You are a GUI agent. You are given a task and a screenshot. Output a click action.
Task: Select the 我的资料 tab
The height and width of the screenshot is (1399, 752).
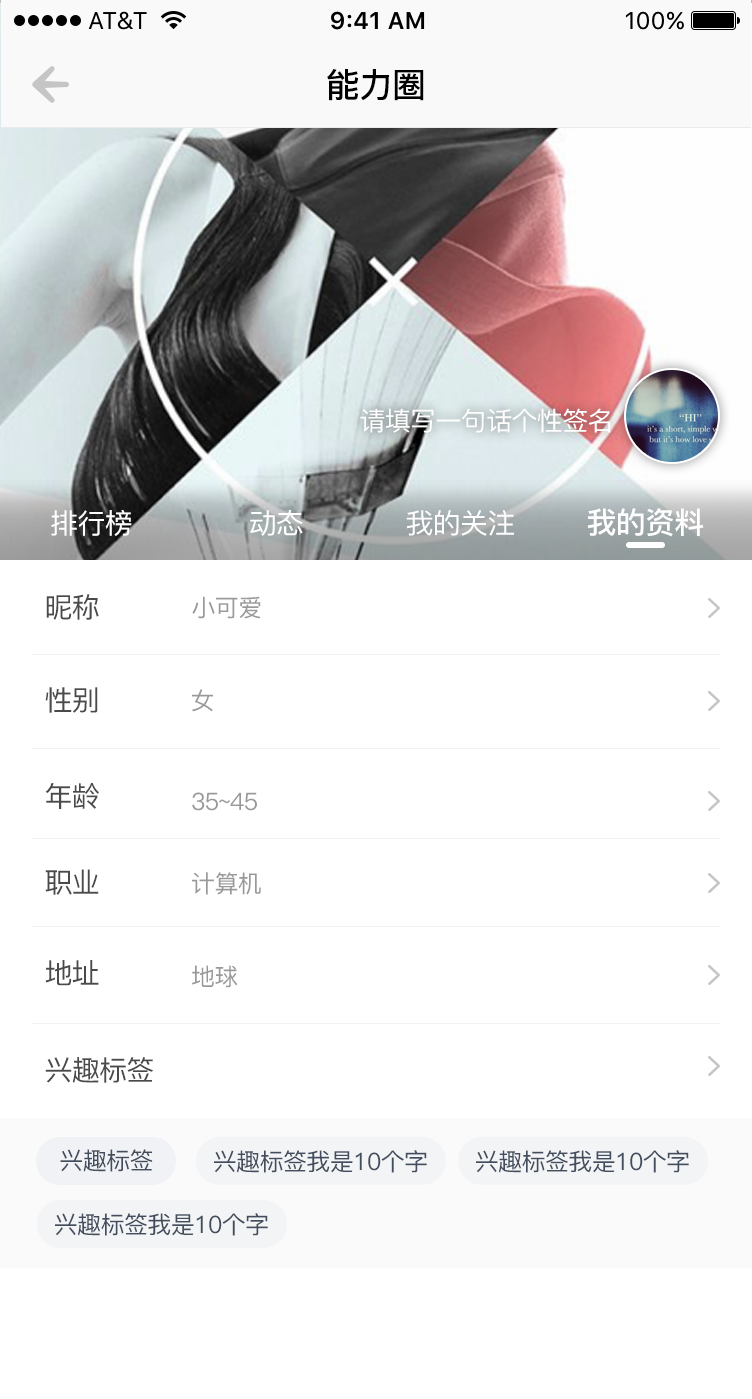(x=645, y=523)
